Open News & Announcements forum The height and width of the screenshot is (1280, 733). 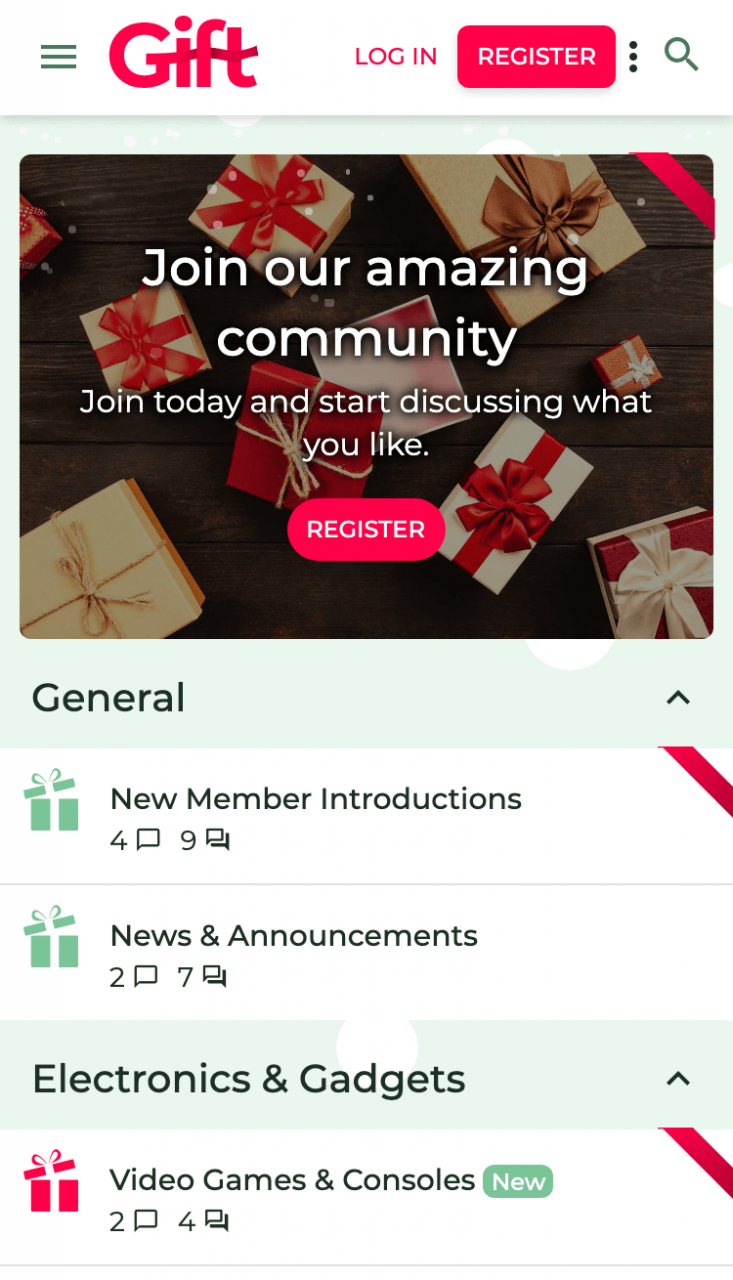293,936
